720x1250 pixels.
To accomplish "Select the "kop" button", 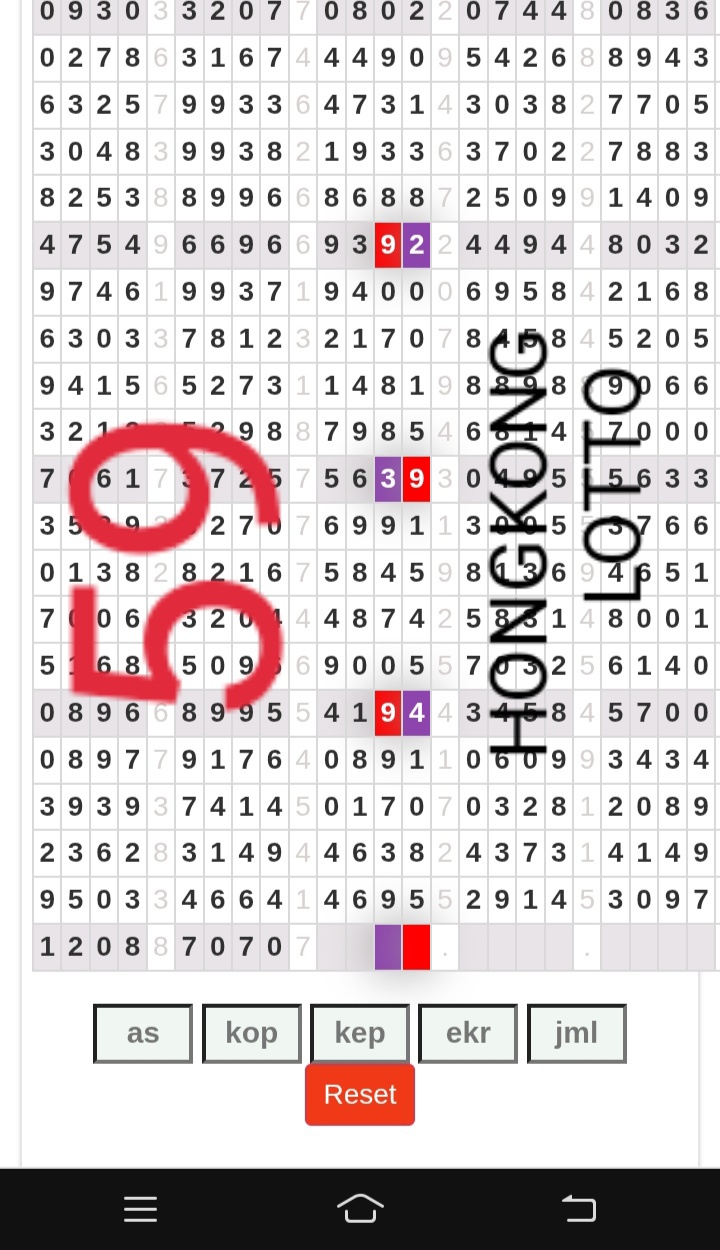I will click(251, 1033).
